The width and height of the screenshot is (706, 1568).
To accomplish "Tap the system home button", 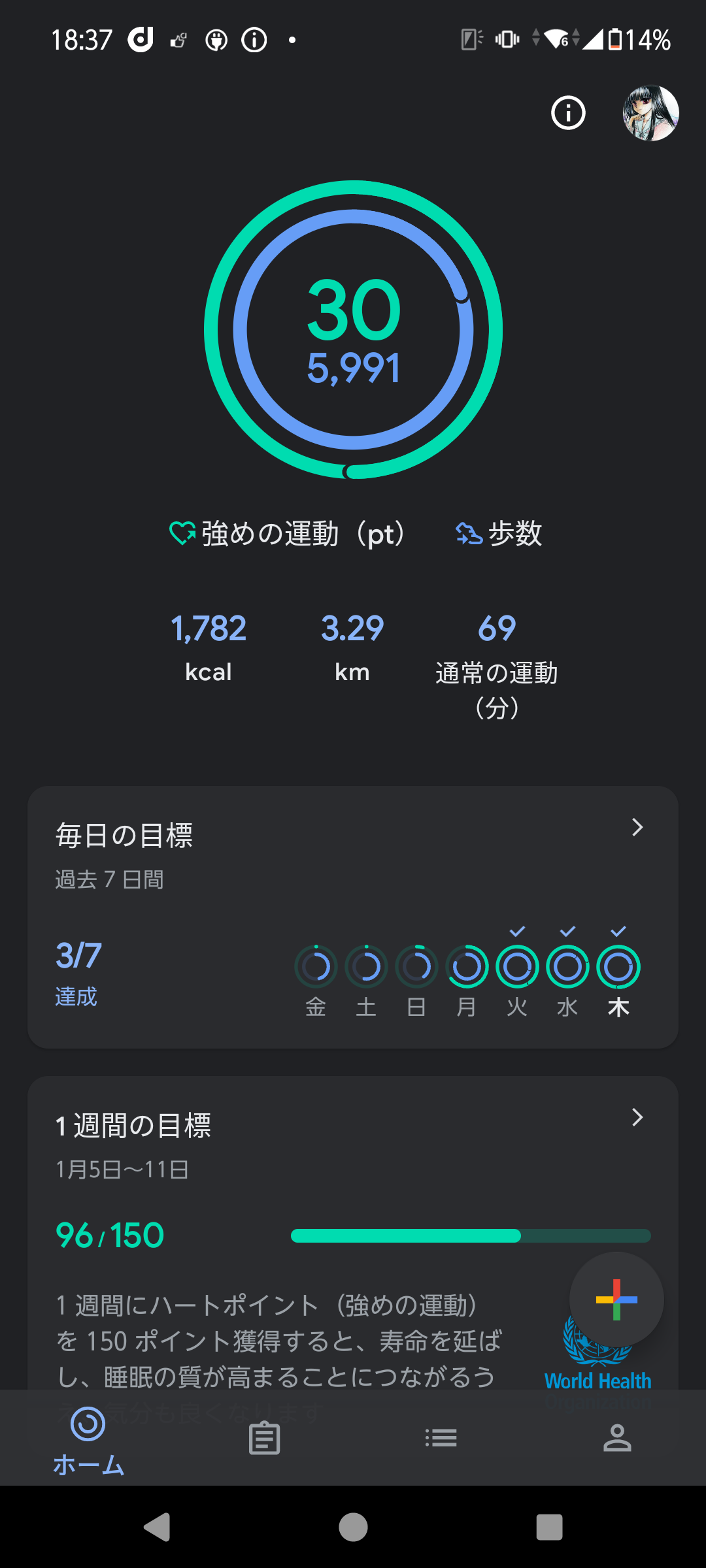I will 353,1527.
